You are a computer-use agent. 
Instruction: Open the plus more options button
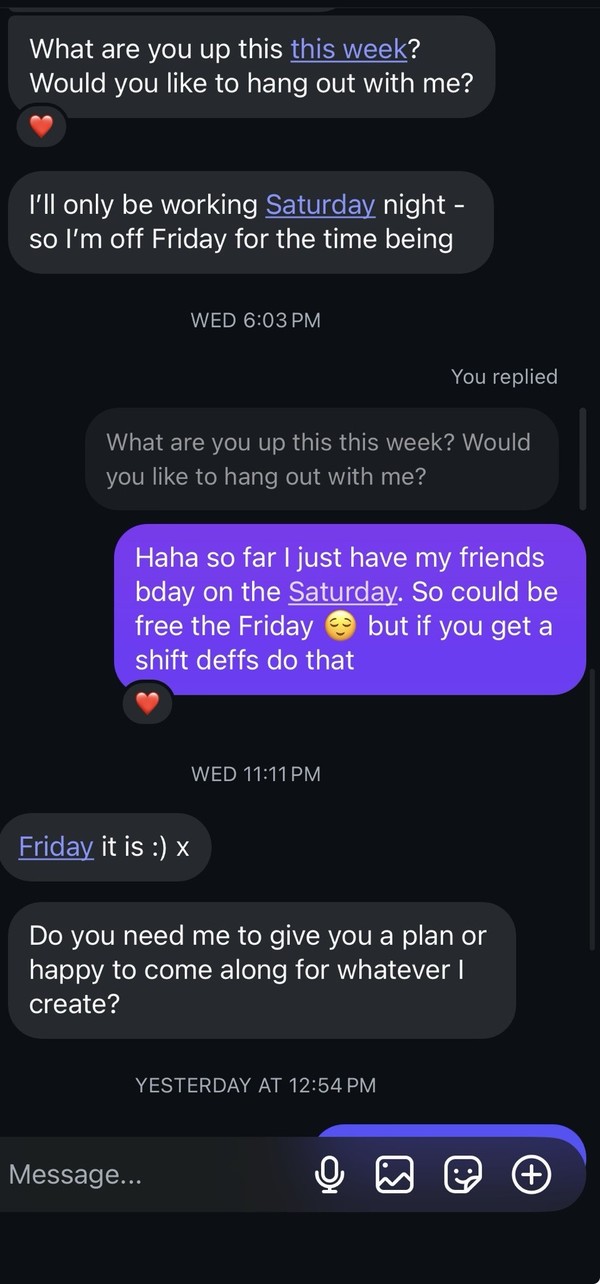(x=531, y=1175)
